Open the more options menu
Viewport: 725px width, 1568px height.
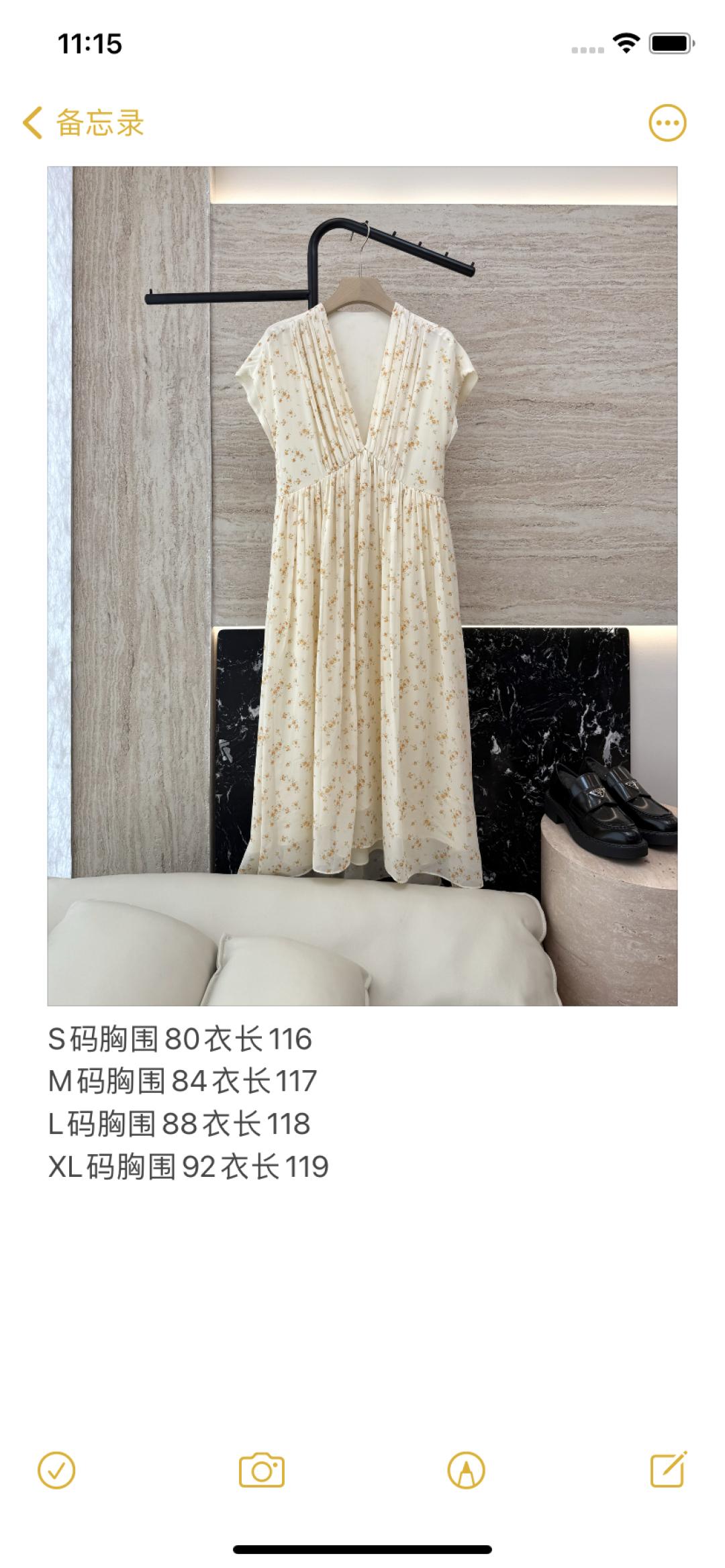[667, 123]
